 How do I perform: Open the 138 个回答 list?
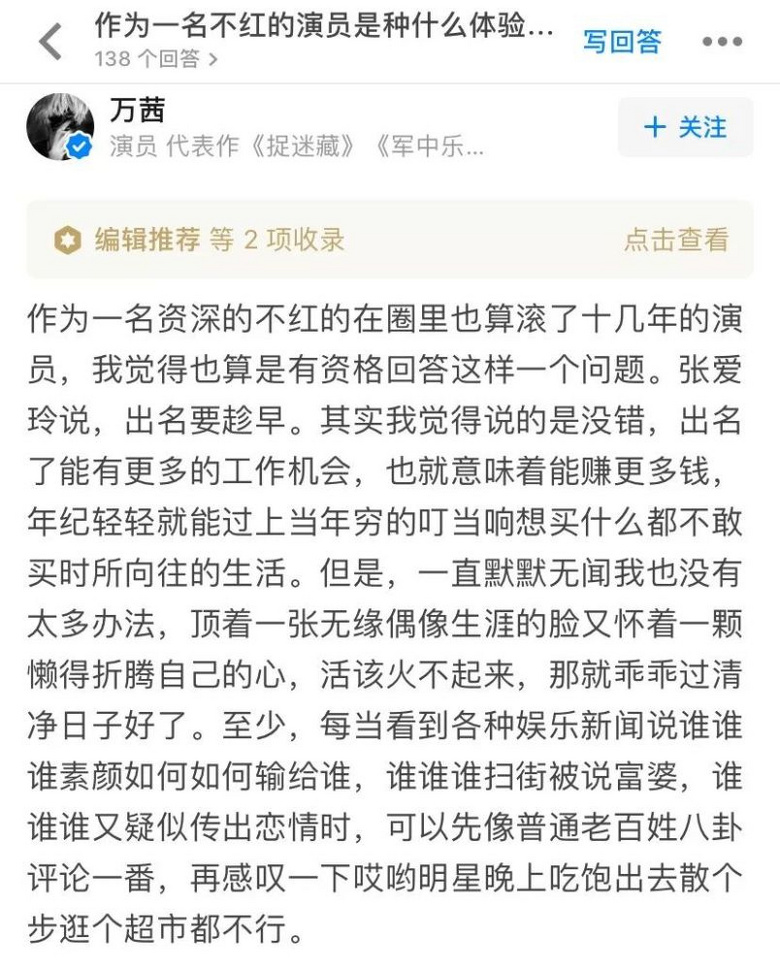point(156,59)
